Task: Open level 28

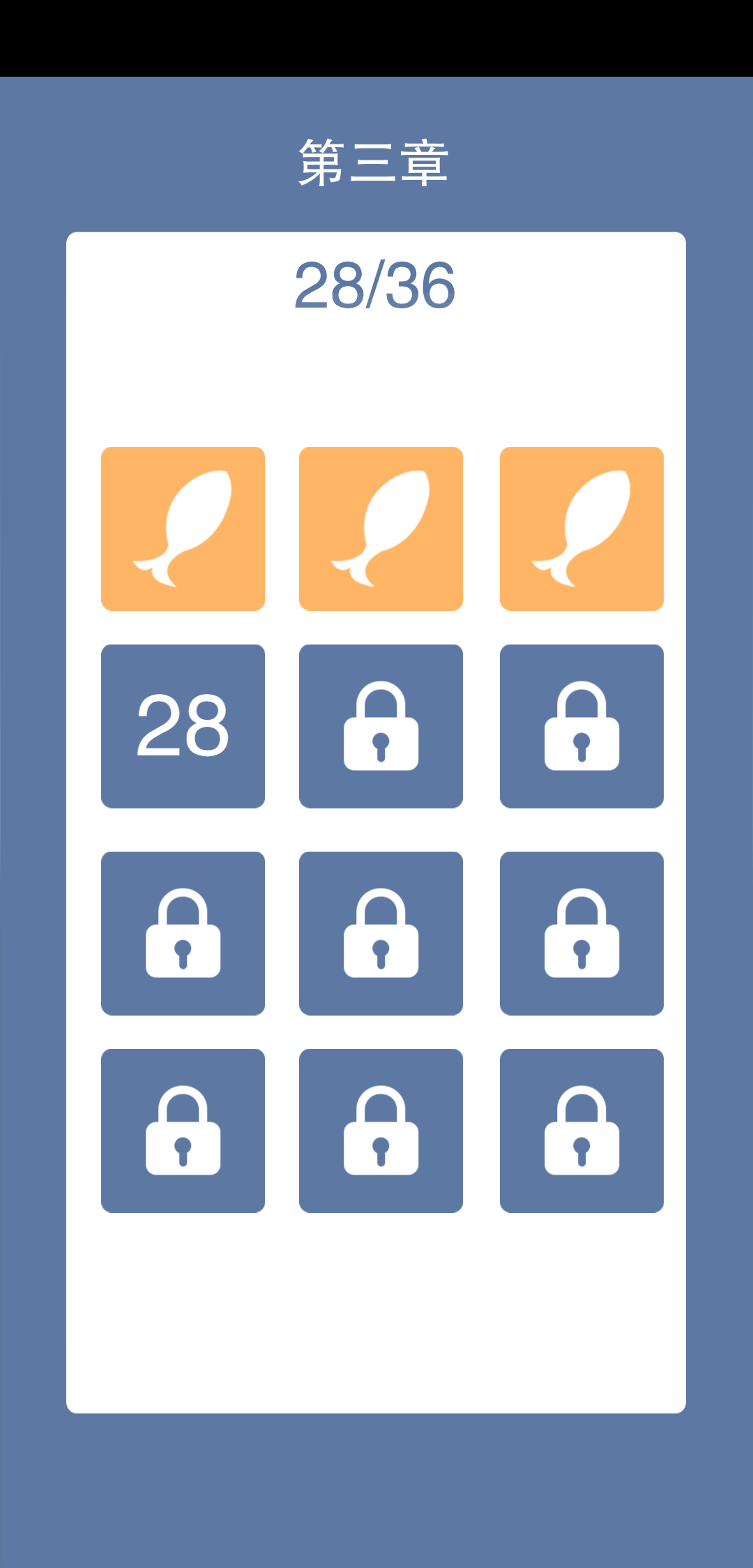Action: (183, 726)
